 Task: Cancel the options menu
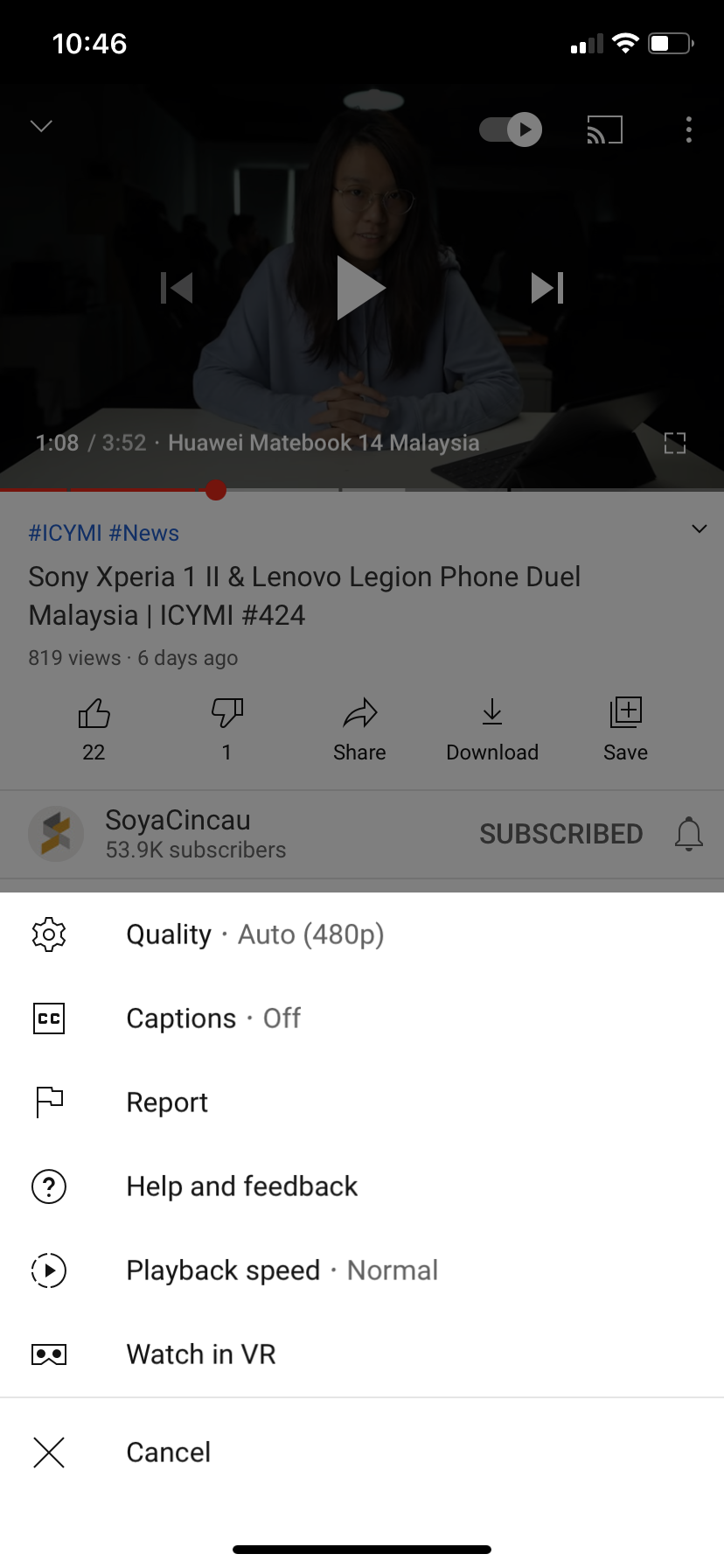[168, 1452]
